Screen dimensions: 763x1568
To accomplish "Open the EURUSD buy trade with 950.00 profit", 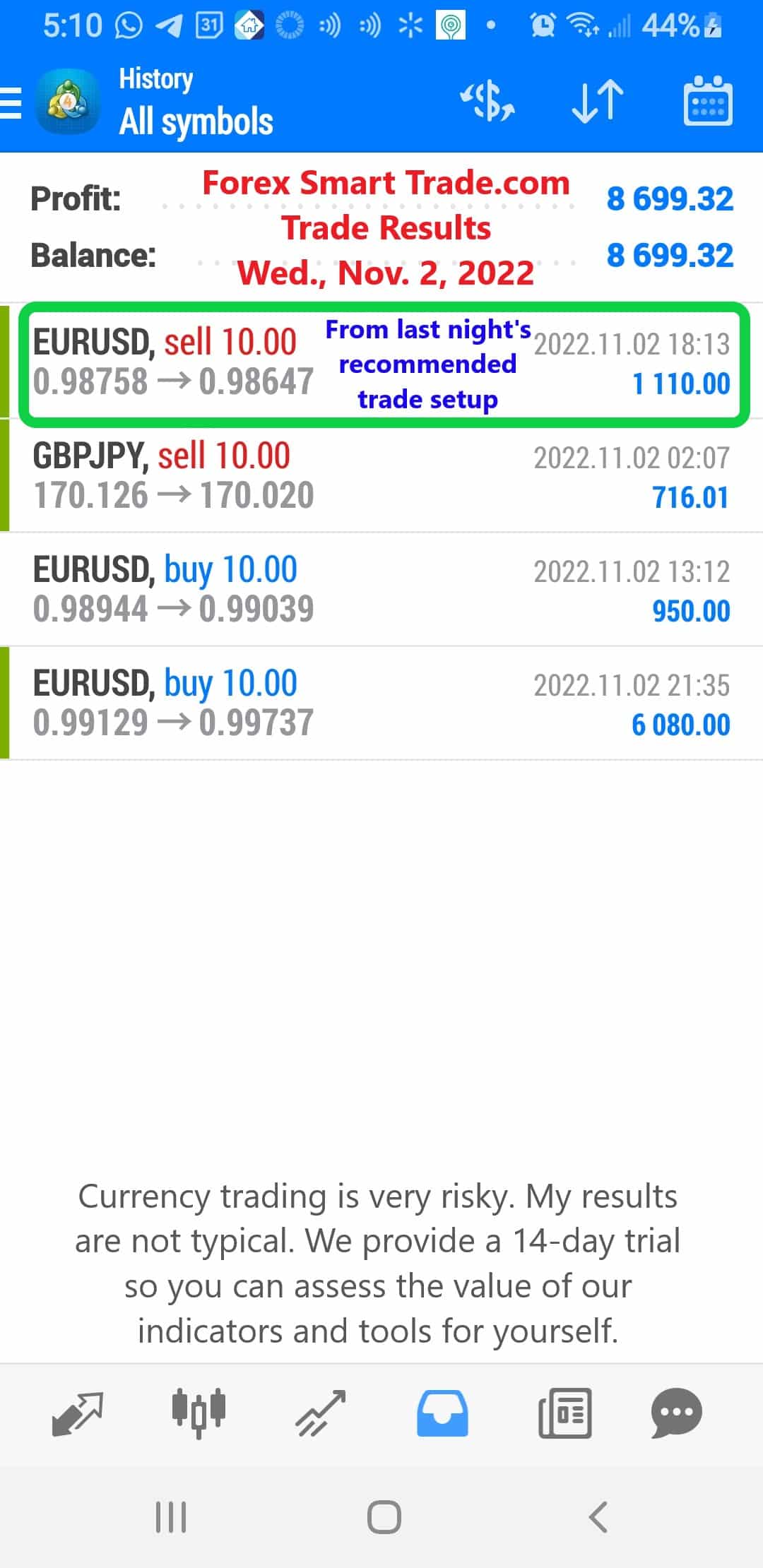I will click(381, 589).
